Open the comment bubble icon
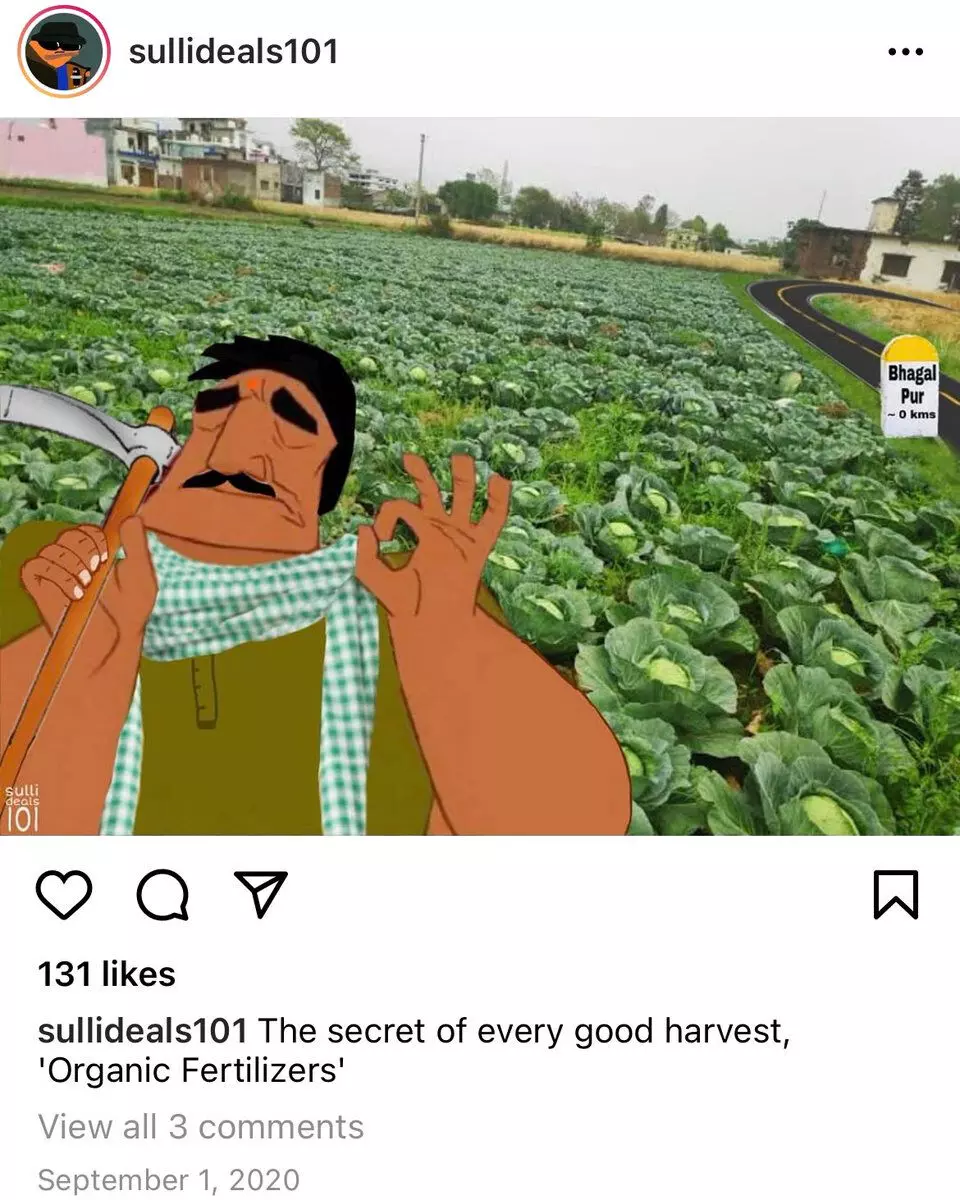Screen dimensions: 960x1200 tap(162, 894)
